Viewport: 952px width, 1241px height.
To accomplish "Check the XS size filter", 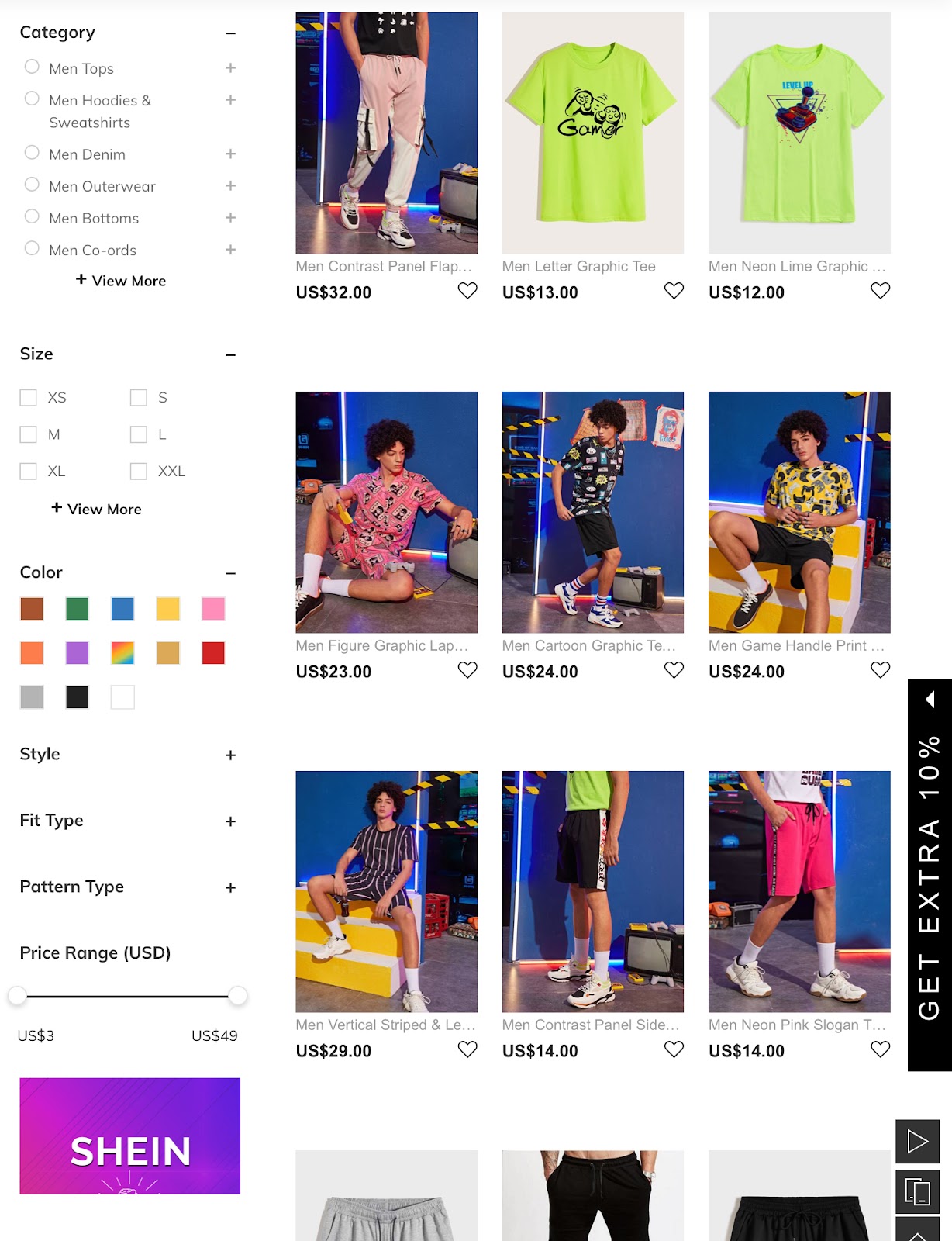I will click(29, 398).
